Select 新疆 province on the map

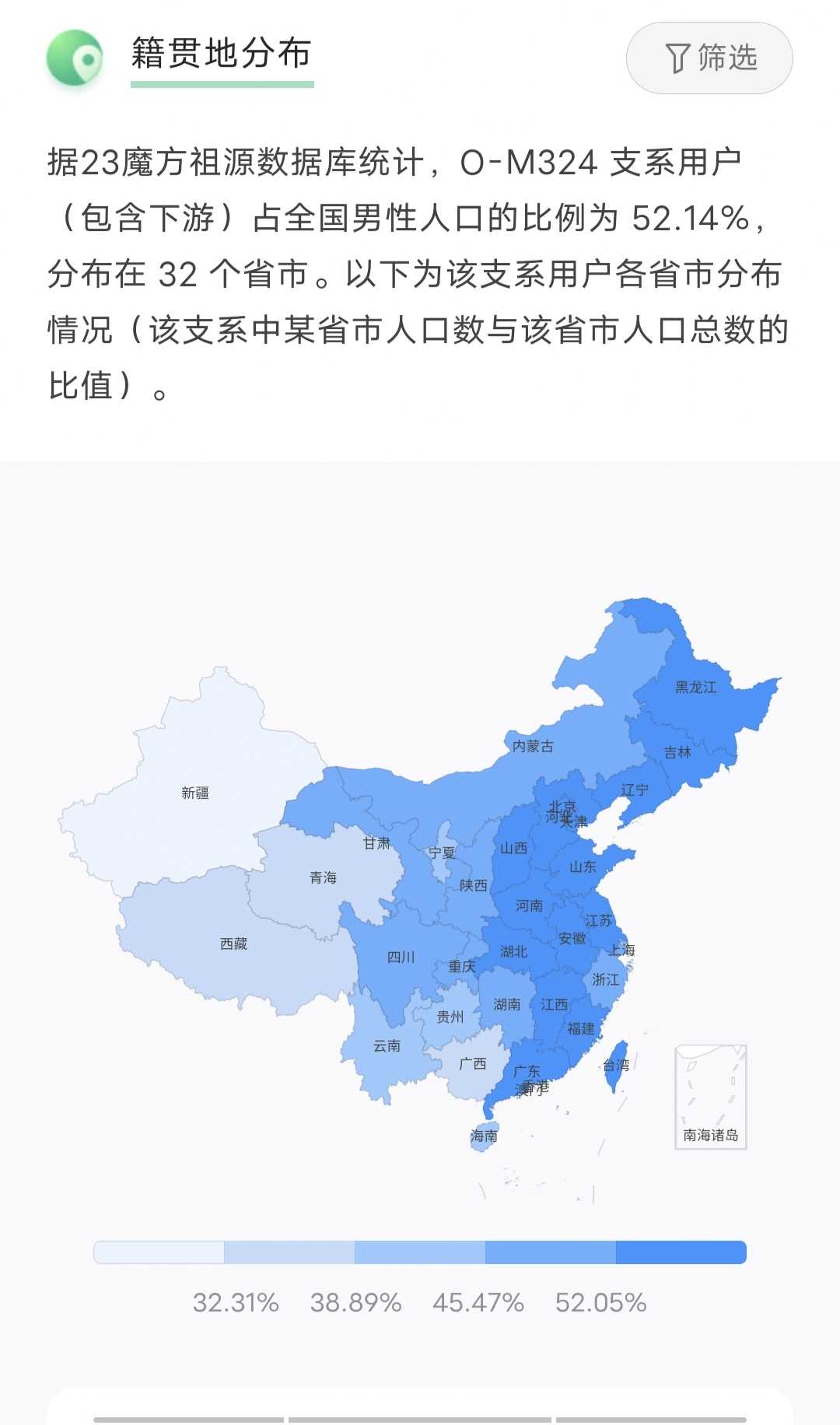tap(194, 793)
